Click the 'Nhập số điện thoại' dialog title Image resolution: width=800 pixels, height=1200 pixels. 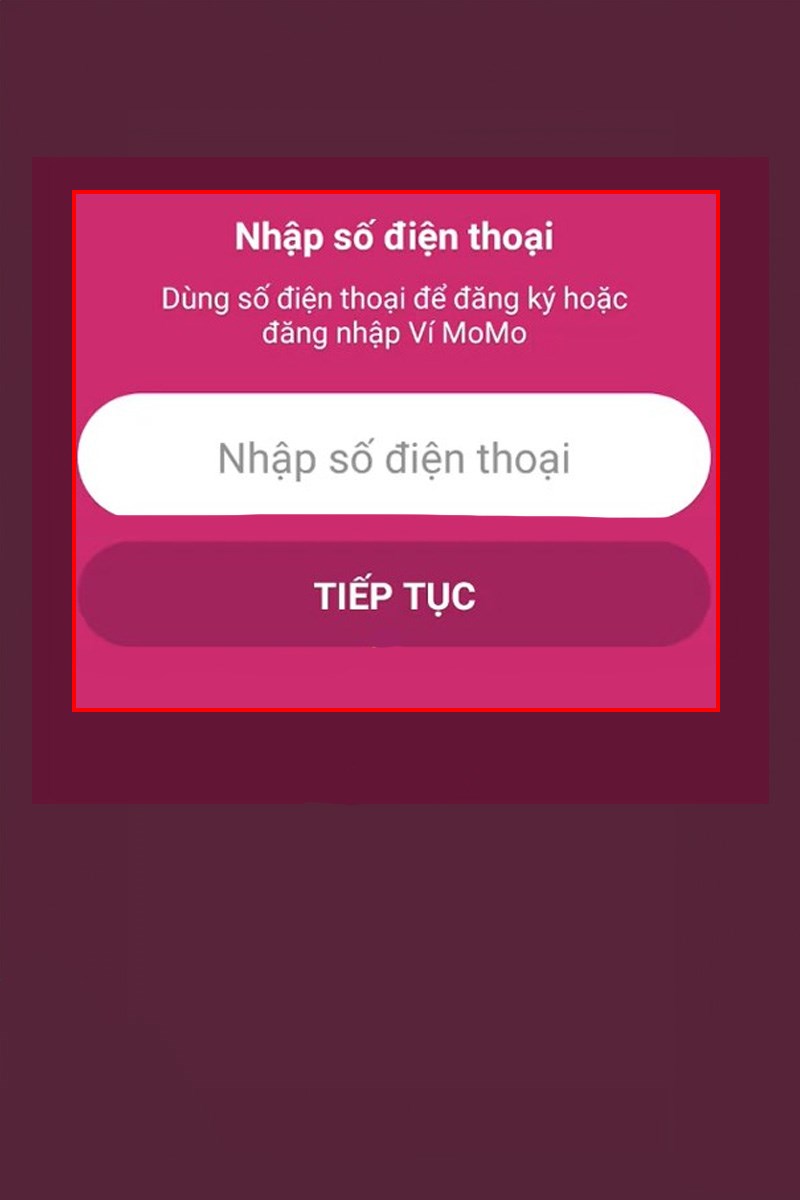click(x=395, y=236)
